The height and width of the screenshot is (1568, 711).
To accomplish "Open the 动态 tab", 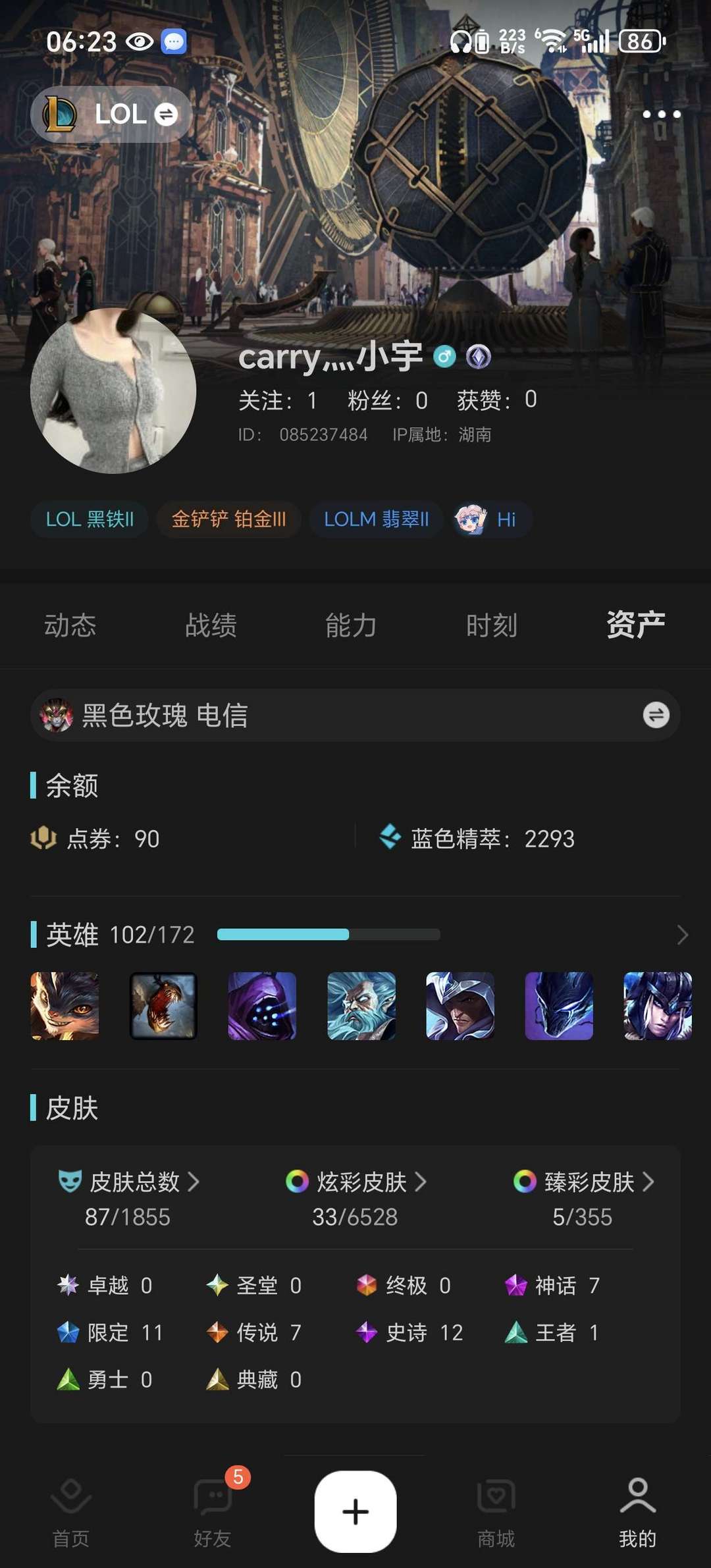I will tap(70, 625).
